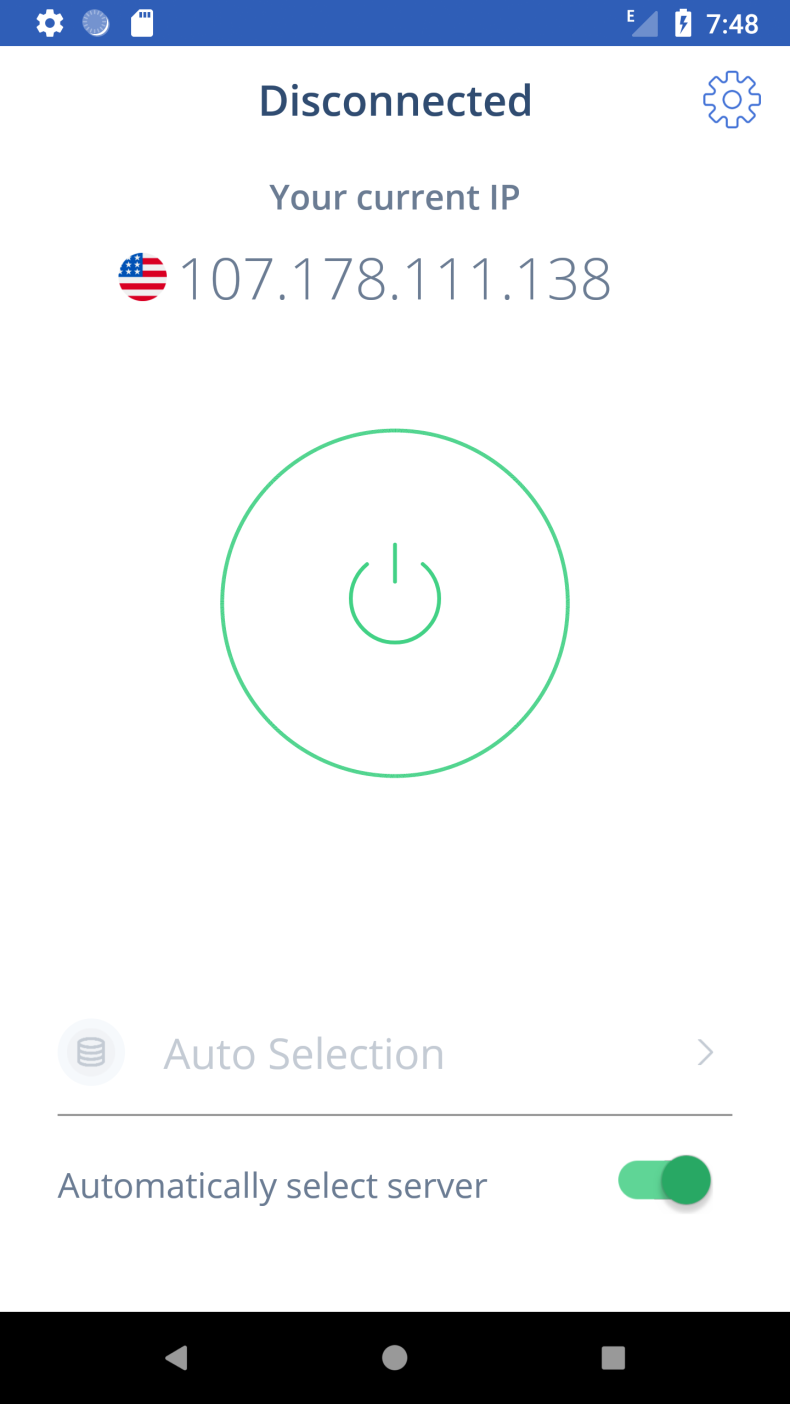The height and width of the screenshot is (1404, 790).
Task: Tap the power button to connect
Action: click(395, 603)
